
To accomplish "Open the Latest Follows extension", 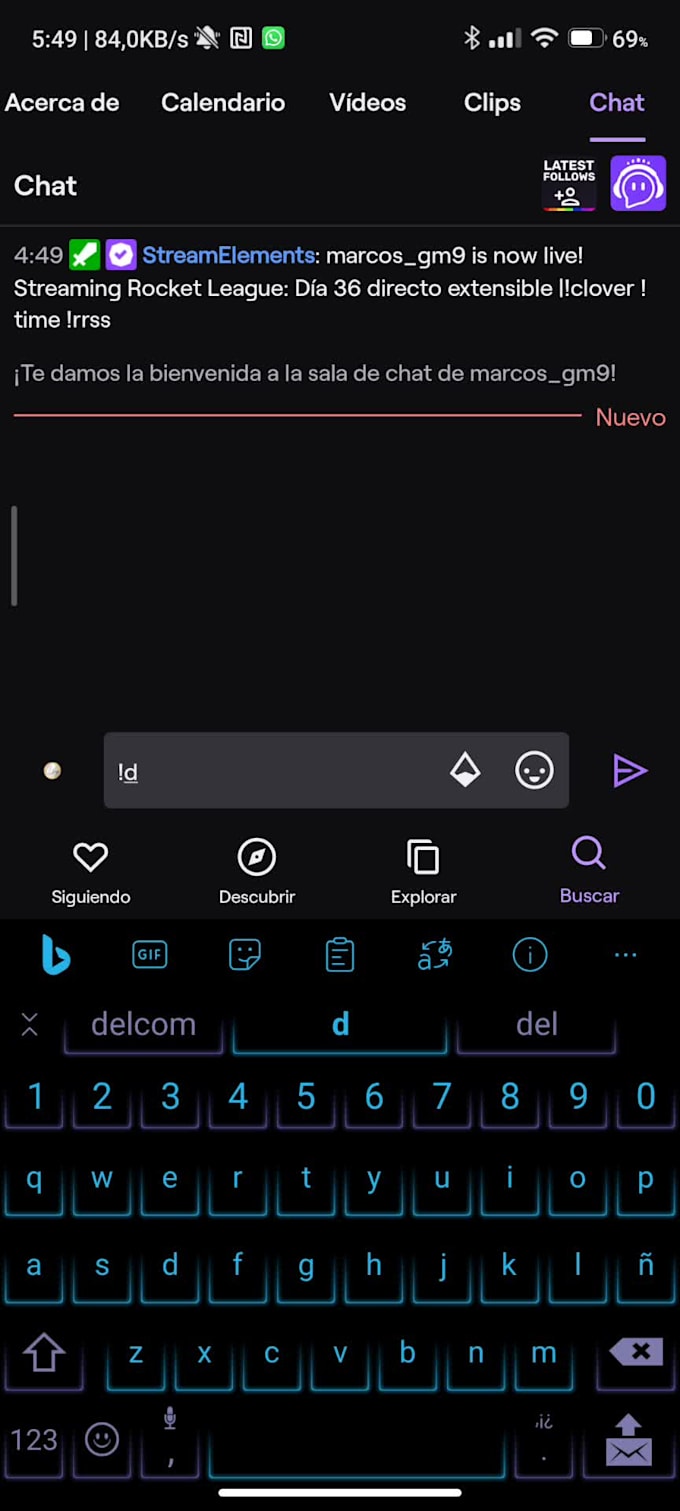I will 569,184.
